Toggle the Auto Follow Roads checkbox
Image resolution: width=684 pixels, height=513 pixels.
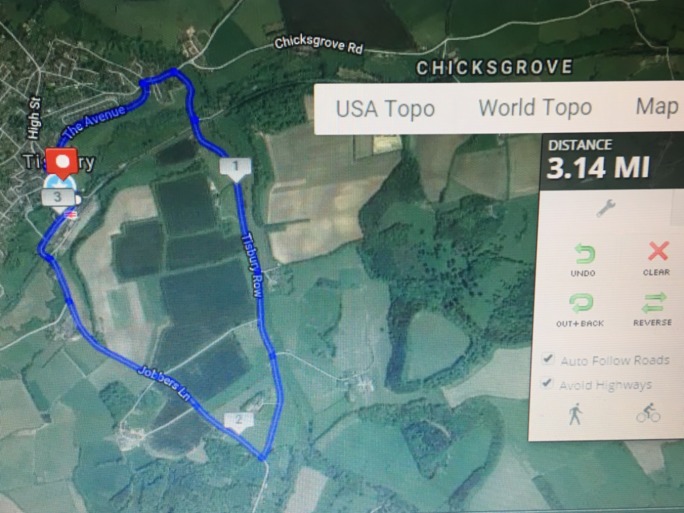click(548, 360)
